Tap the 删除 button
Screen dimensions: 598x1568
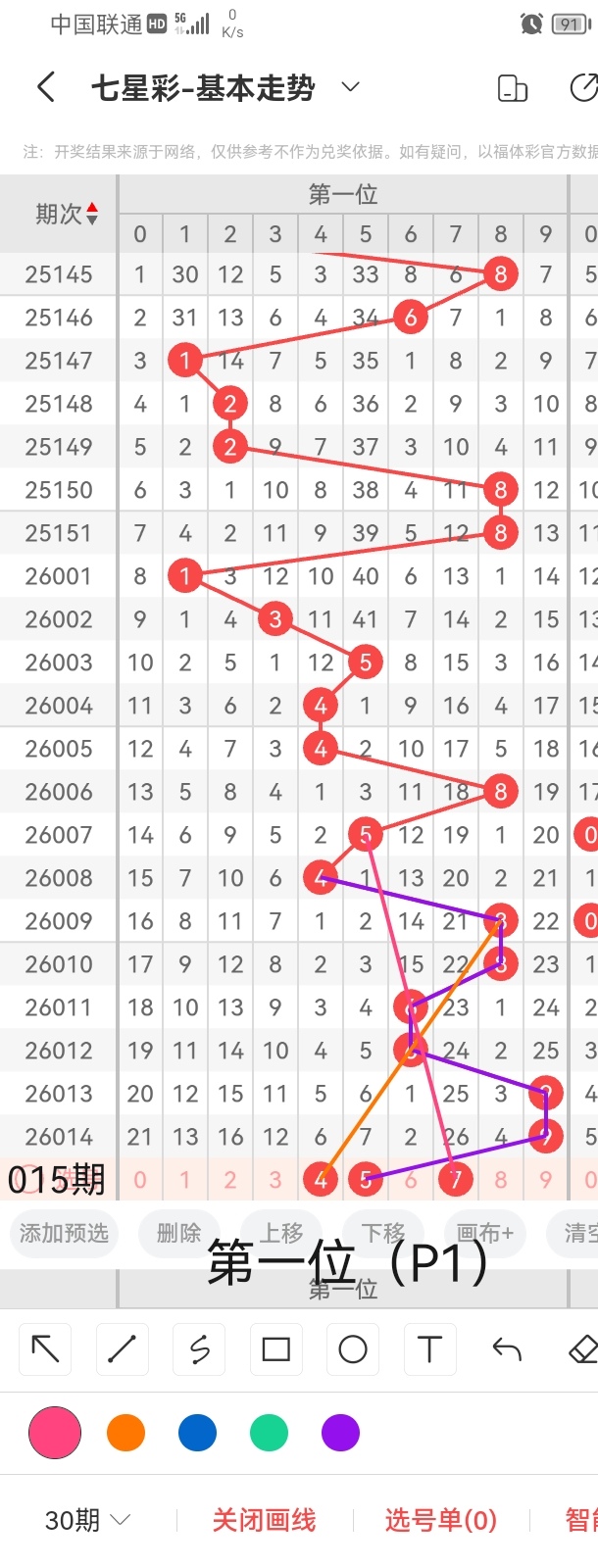pyautogui.click(x=178, y=1233)
